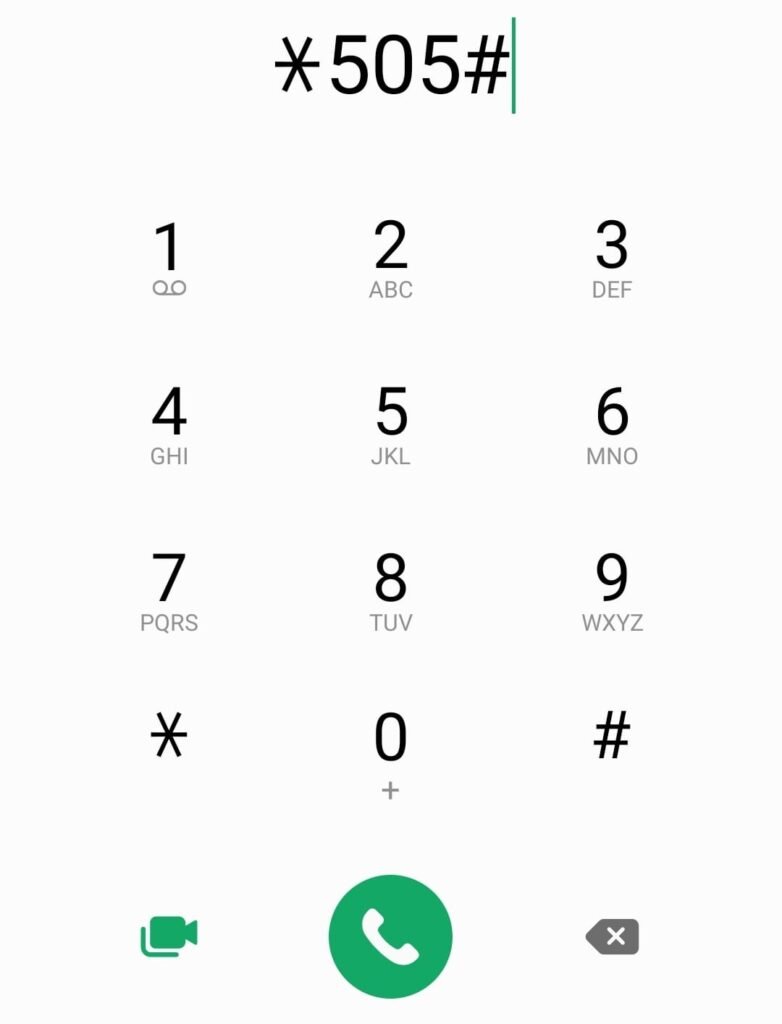Delete the last entered character
The height and width of the screenshot is (1024, 782).
pos(612,936)
